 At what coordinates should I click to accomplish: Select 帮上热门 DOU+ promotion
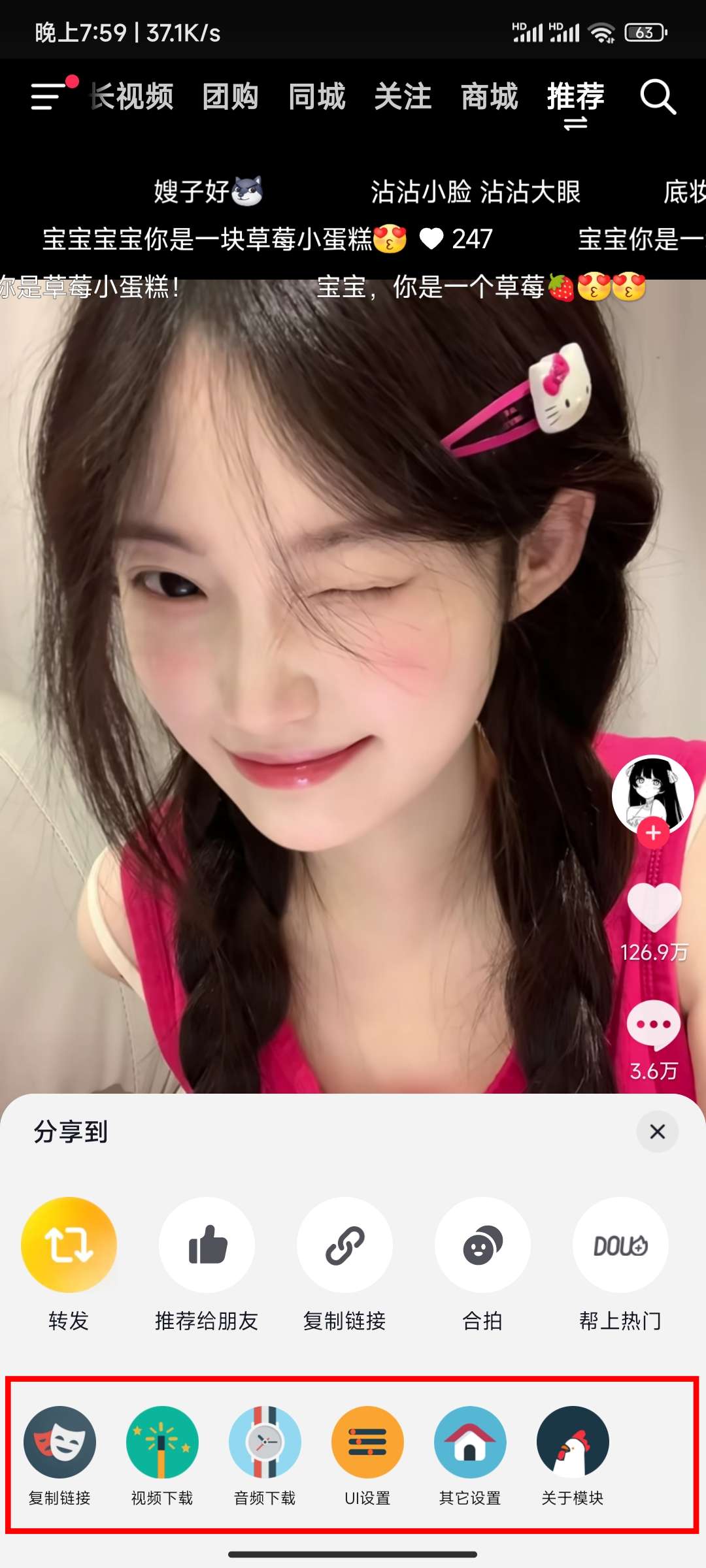[x=620, y=1245]
